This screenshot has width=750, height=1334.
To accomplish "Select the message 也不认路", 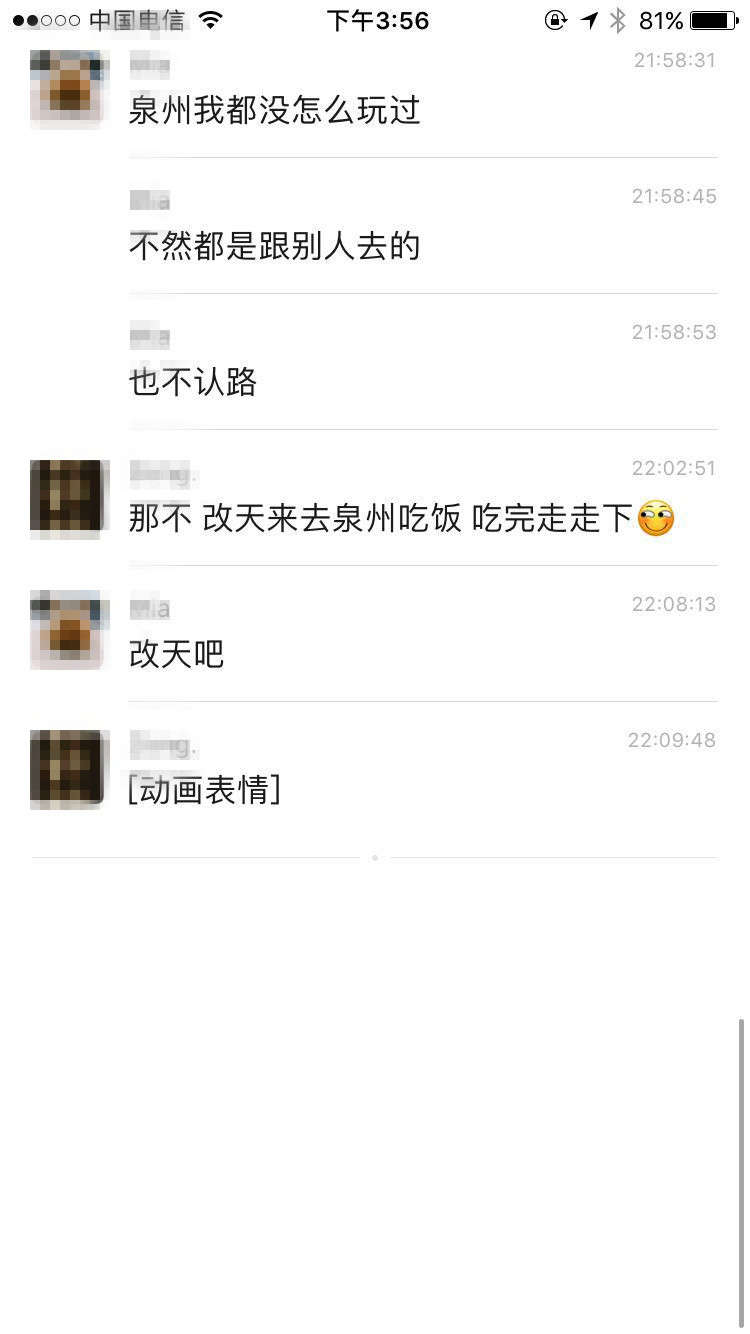I will [192, 382].
